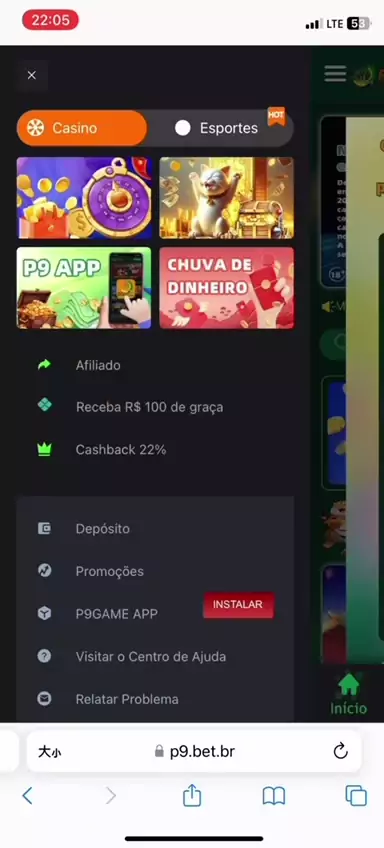Open the Safari bookmarks
The width and height of the screenshot is (384, 848).
[x=274, y=796]
